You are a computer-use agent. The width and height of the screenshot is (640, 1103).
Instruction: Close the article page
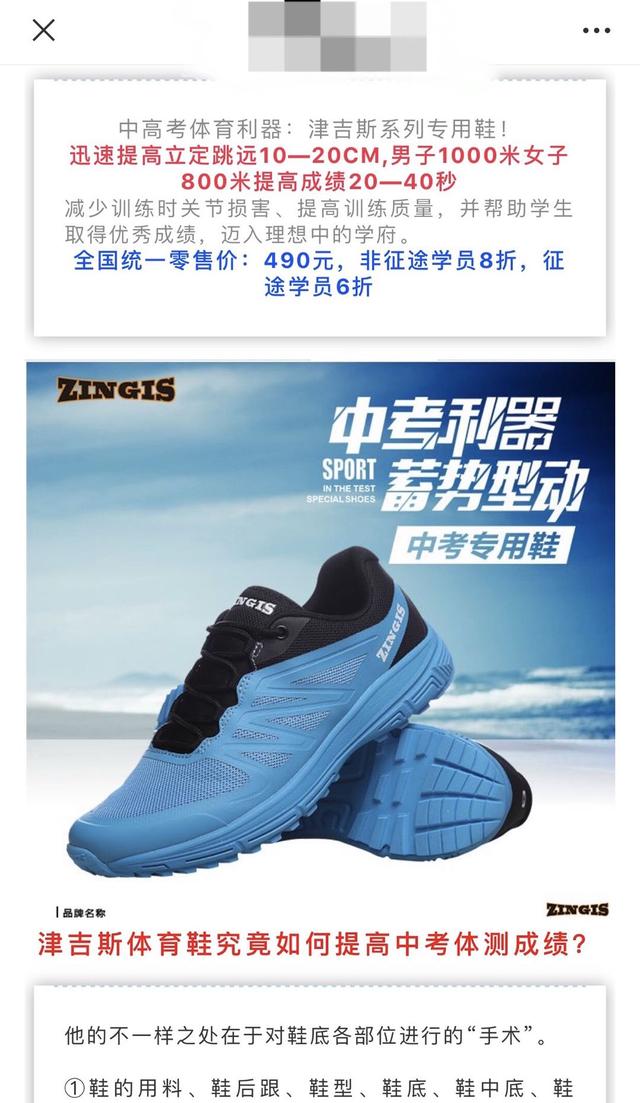pyautogui.click(x=43, y=30)
